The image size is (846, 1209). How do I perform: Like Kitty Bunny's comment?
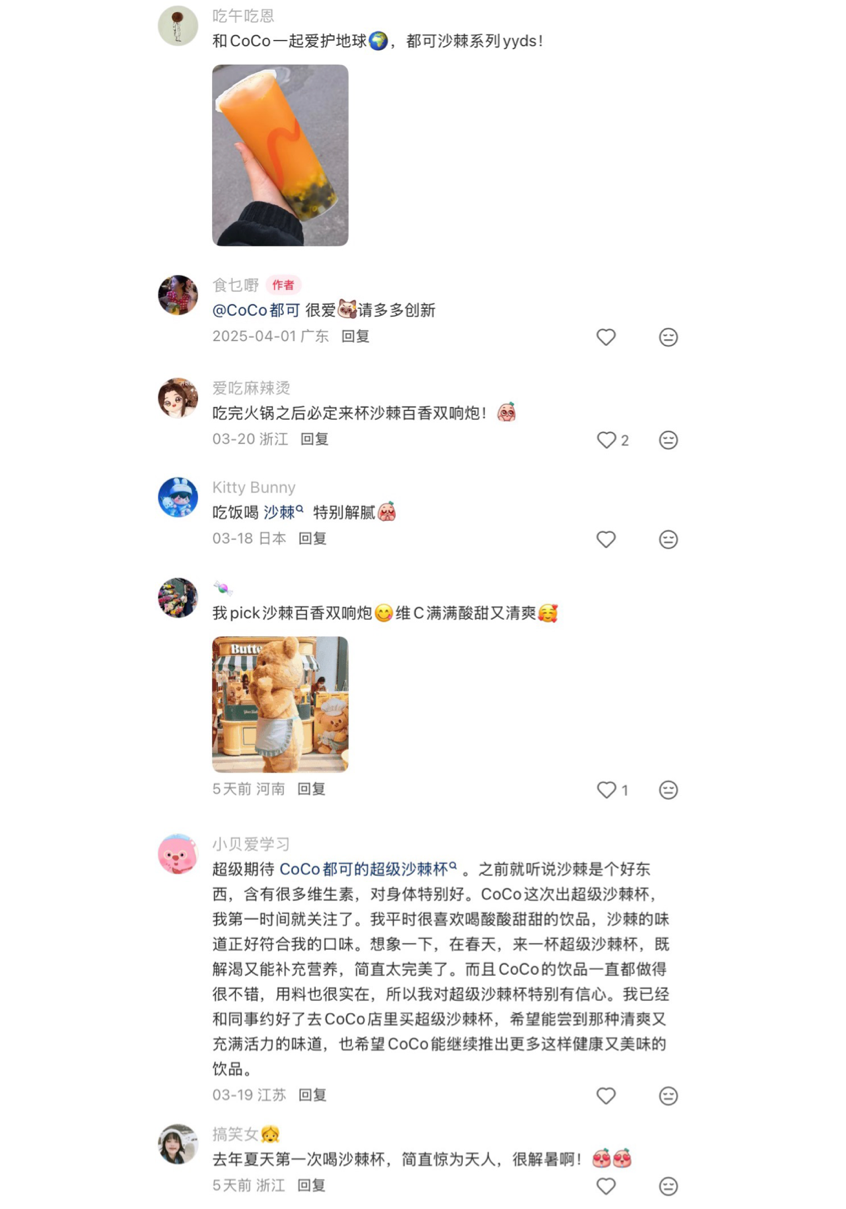(x=606, y=538)
